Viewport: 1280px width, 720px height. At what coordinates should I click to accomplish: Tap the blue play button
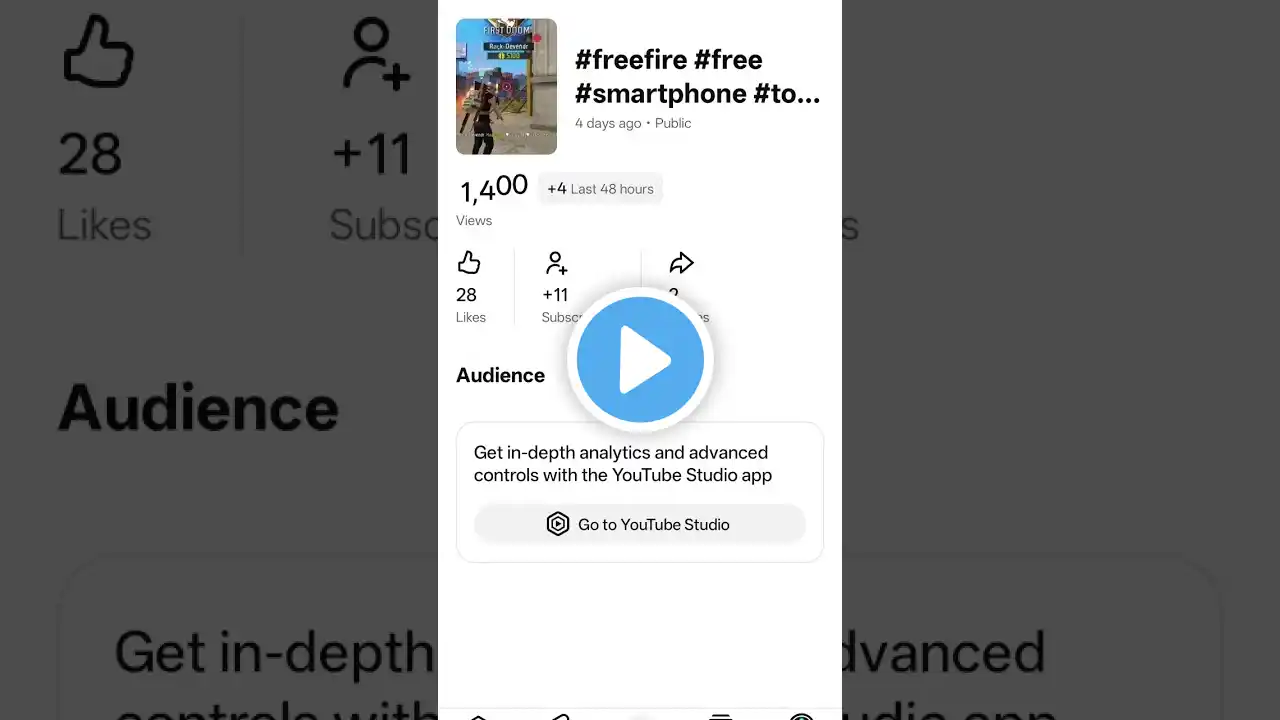pos(640,360)
